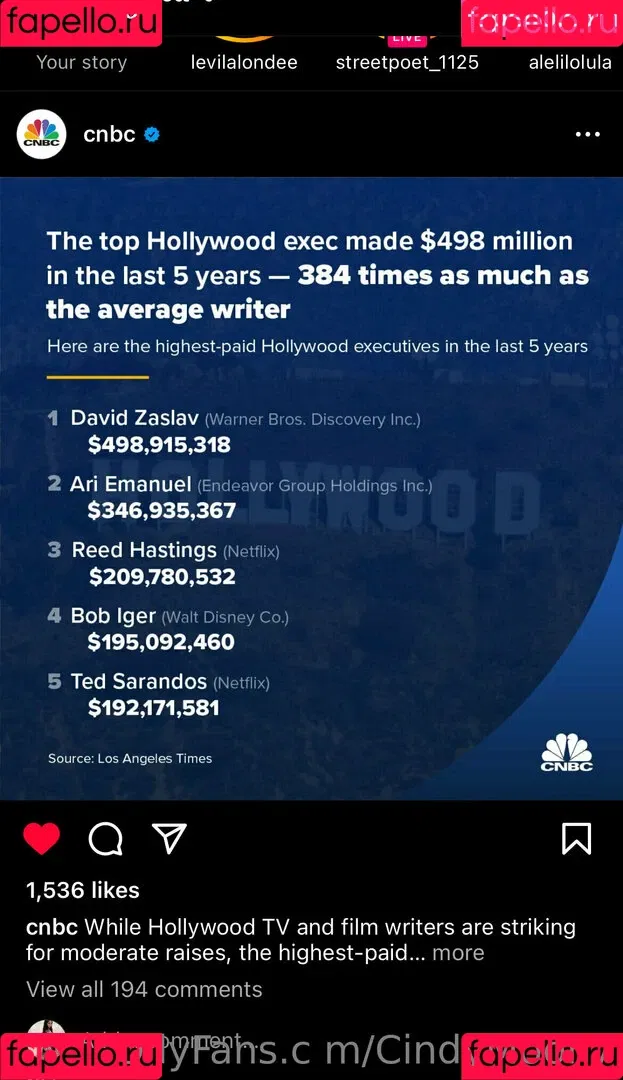View all 194 comments
The height and width of the screenshot is (1080, 623).
point(144,989)
